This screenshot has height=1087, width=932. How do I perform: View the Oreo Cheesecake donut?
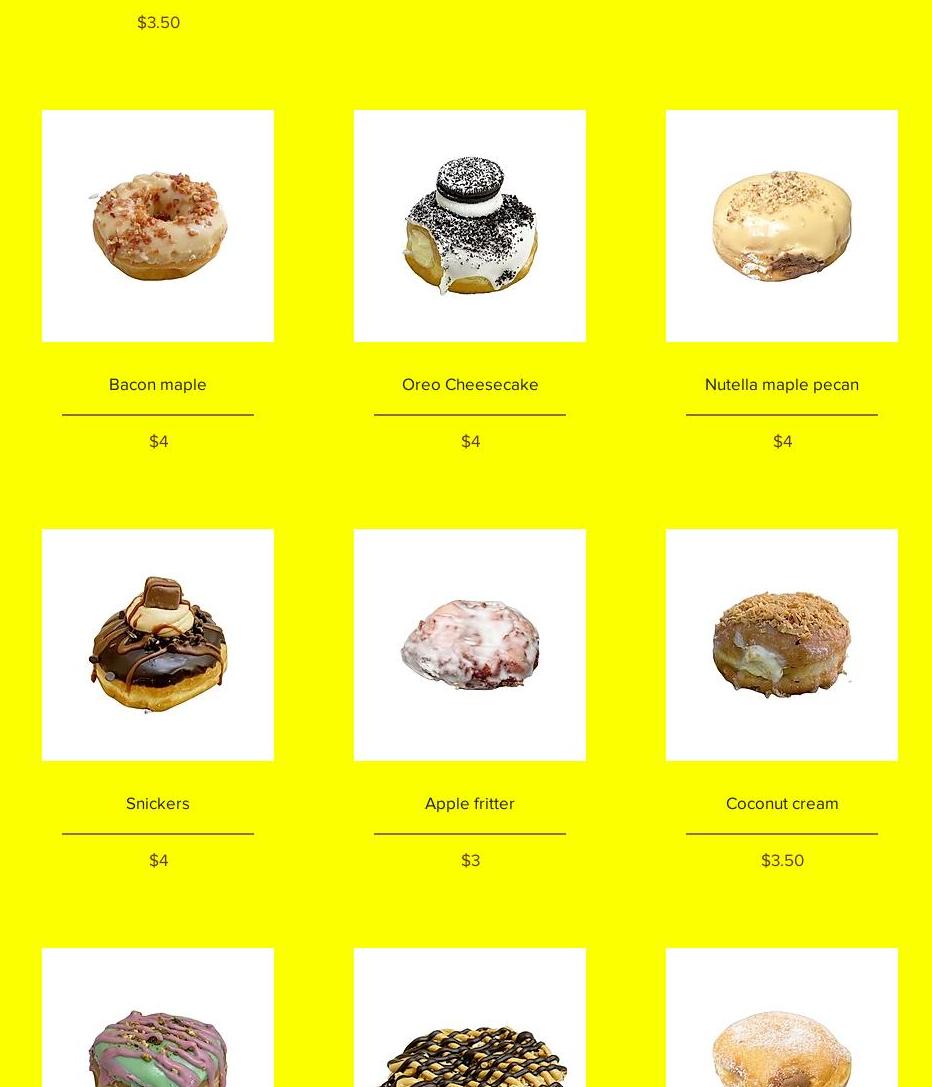coord(470,226)
